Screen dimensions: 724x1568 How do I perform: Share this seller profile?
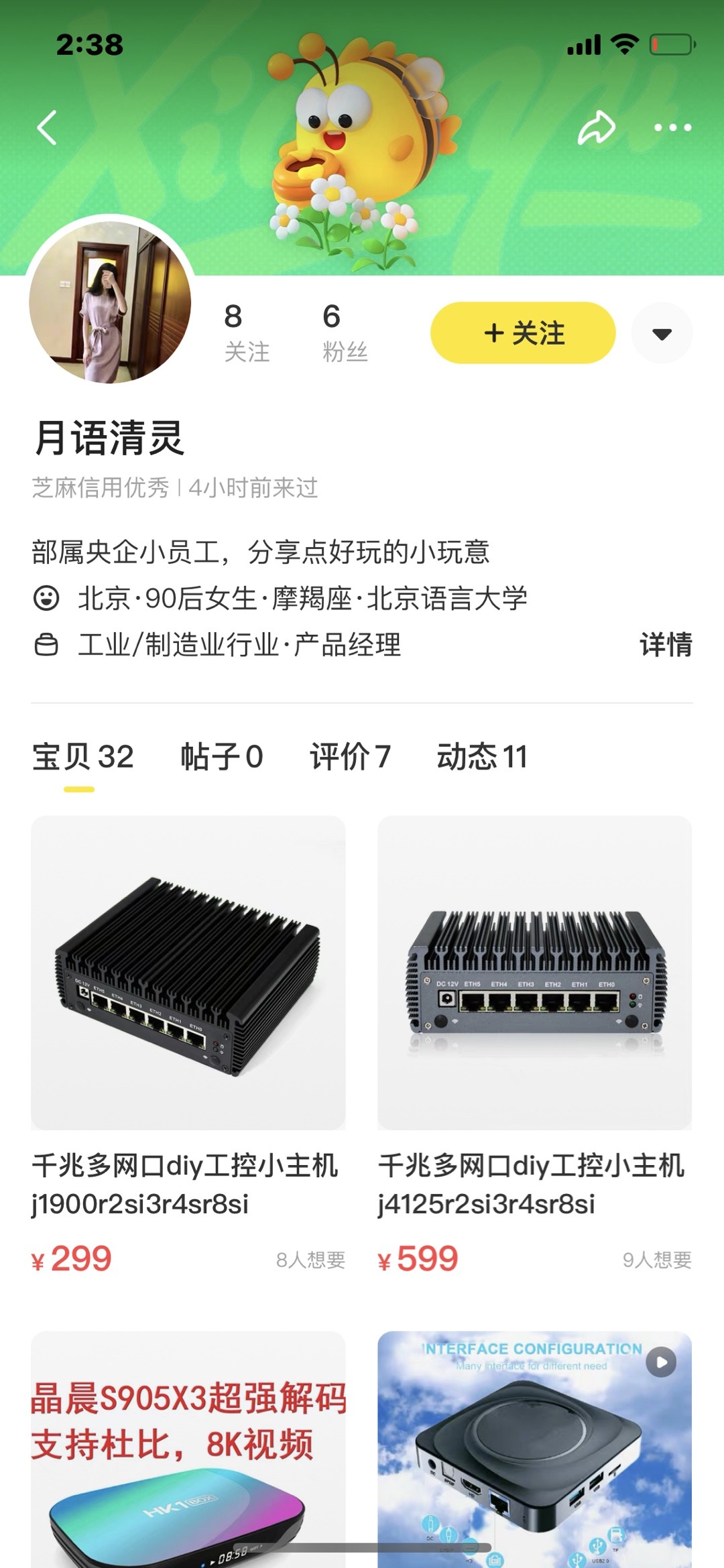596,127
